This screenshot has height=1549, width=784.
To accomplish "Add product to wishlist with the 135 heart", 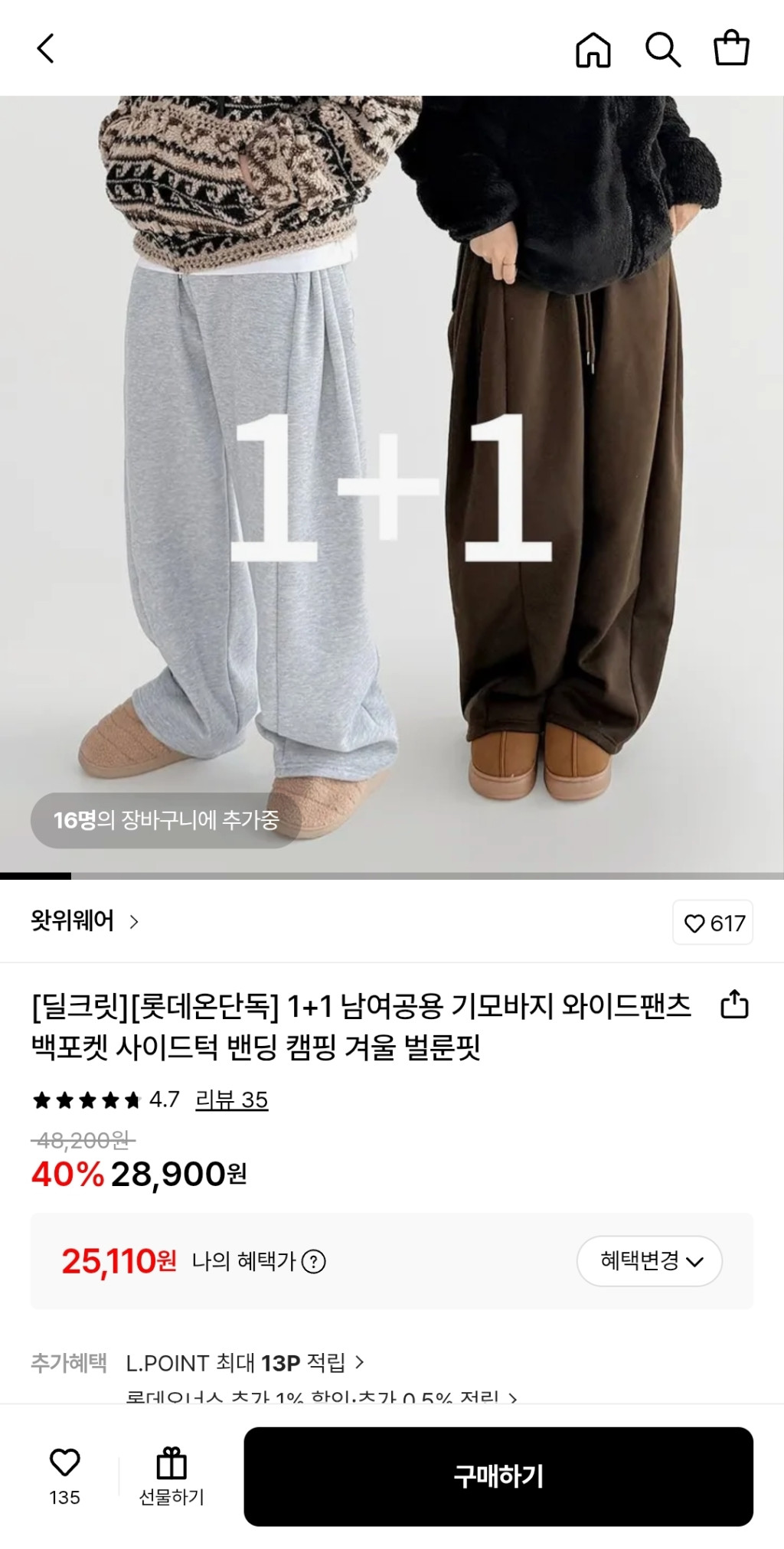I will pyautogui.click(x=64, y=1475).
